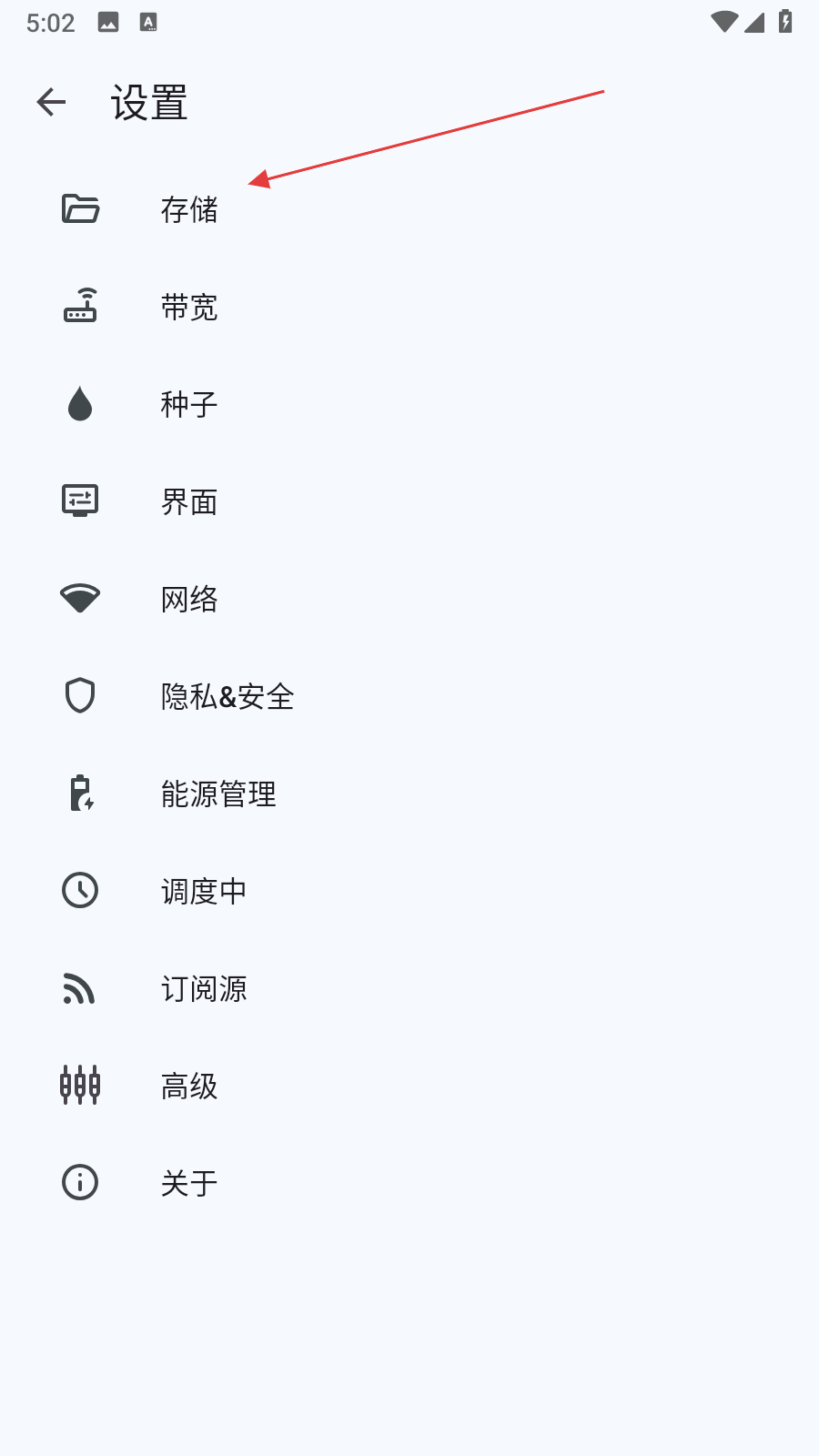The width and height of the screenshot is (819, 1456).
Task: Go back from the 设置 screen
Action: [52, 102]
